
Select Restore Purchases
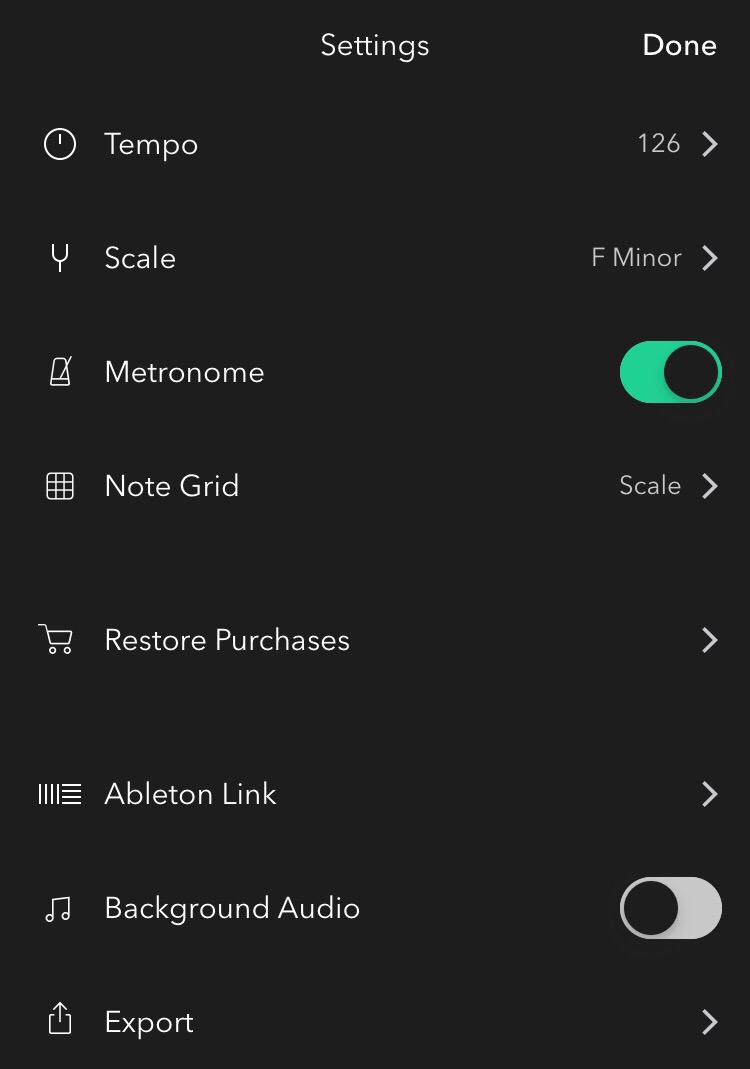coord(375,640)
